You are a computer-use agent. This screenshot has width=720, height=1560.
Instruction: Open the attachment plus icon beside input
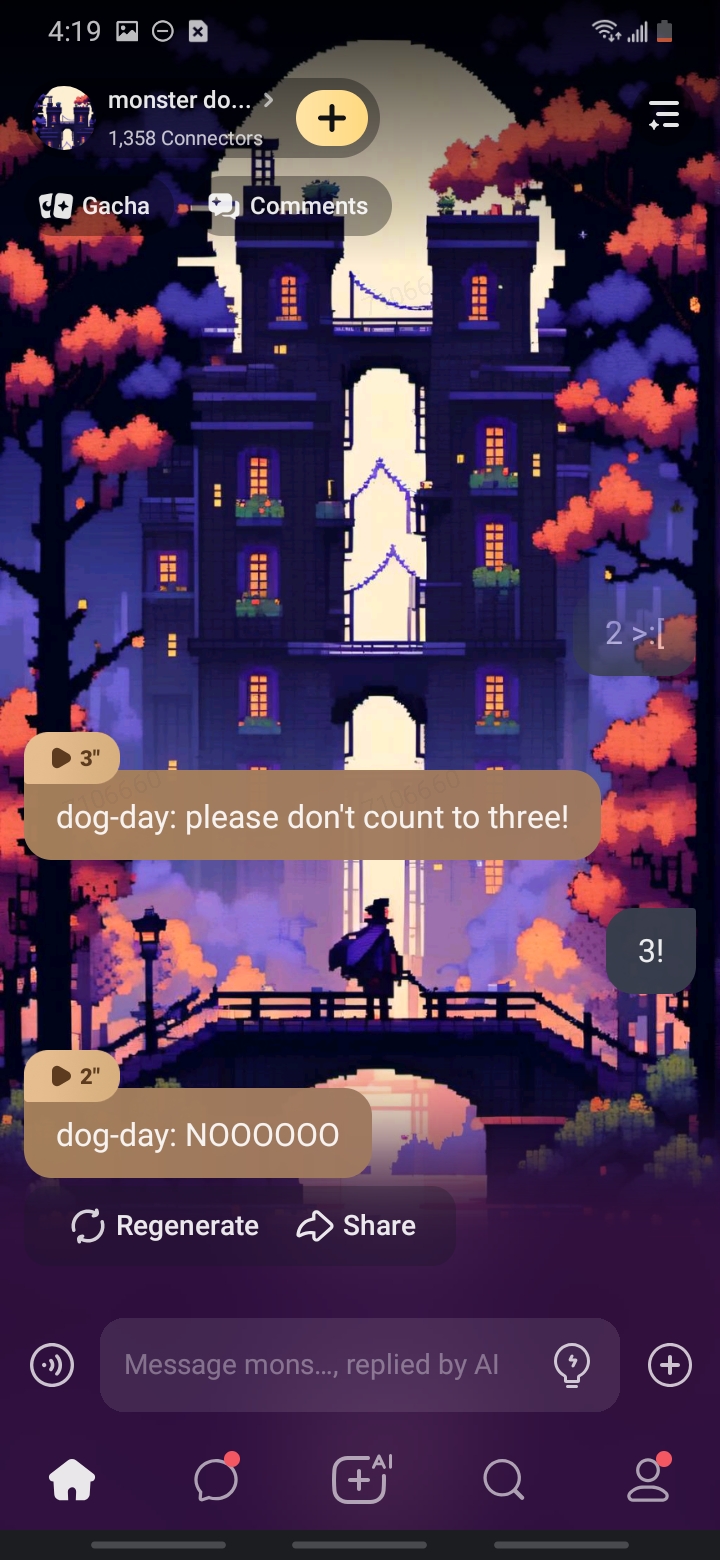669,1365
